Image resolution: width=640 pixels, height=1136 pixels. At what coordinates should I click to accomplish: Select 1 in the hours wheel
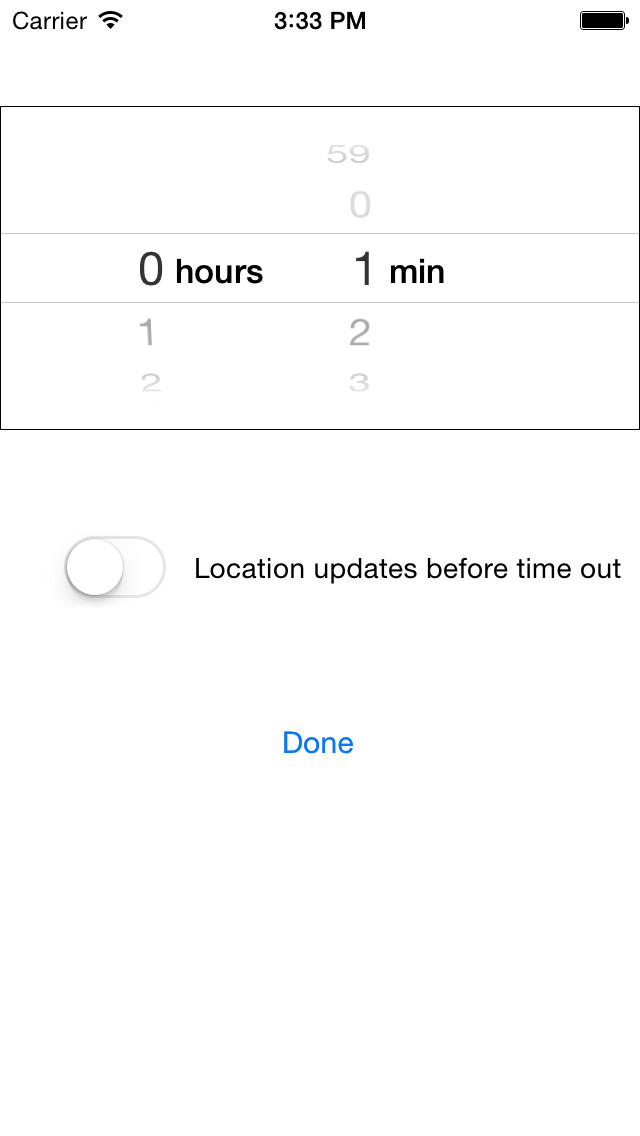[x=147, y=333]
